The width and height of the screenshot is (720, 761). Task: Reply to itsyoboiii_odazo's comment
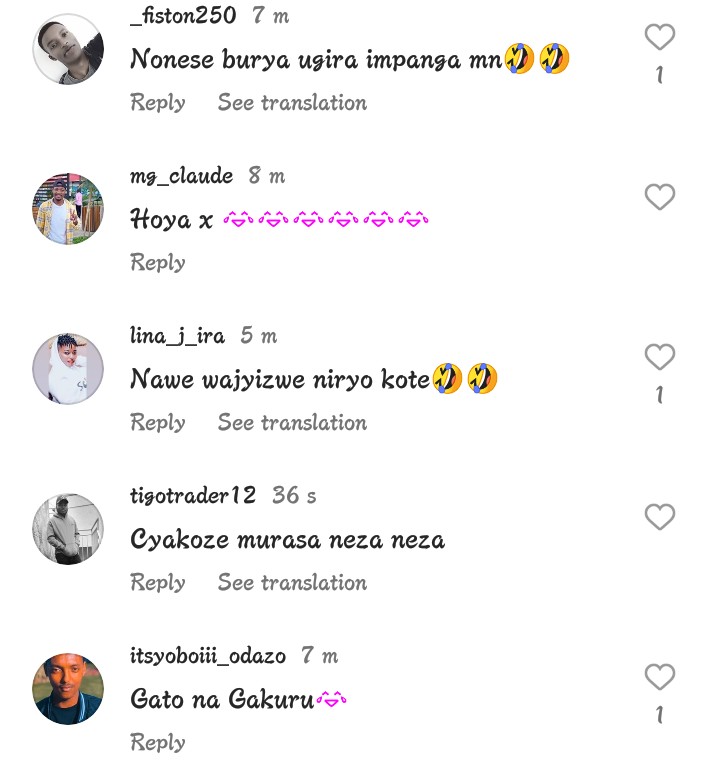pyautogui.click(x=158, y=742)
